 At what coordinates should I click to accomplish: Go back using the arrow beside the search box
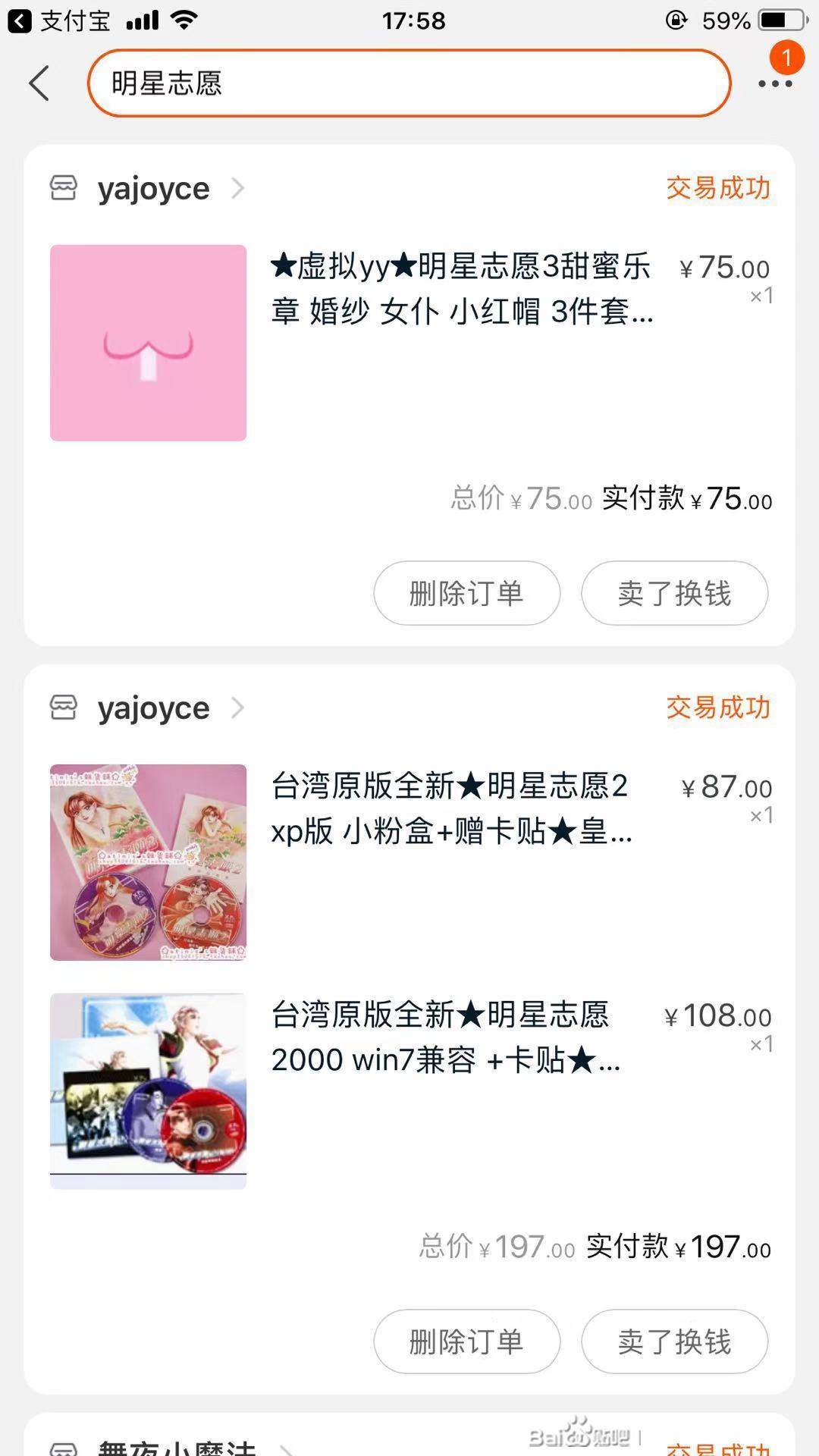[39, 83]
